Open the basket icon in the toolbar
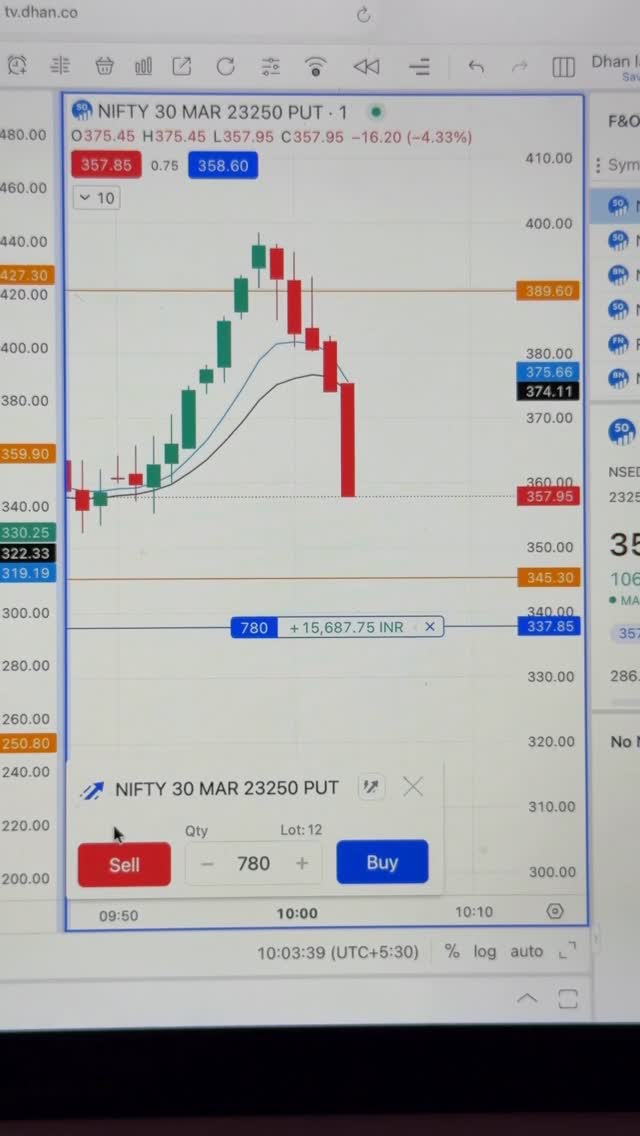 click(104, 67)
